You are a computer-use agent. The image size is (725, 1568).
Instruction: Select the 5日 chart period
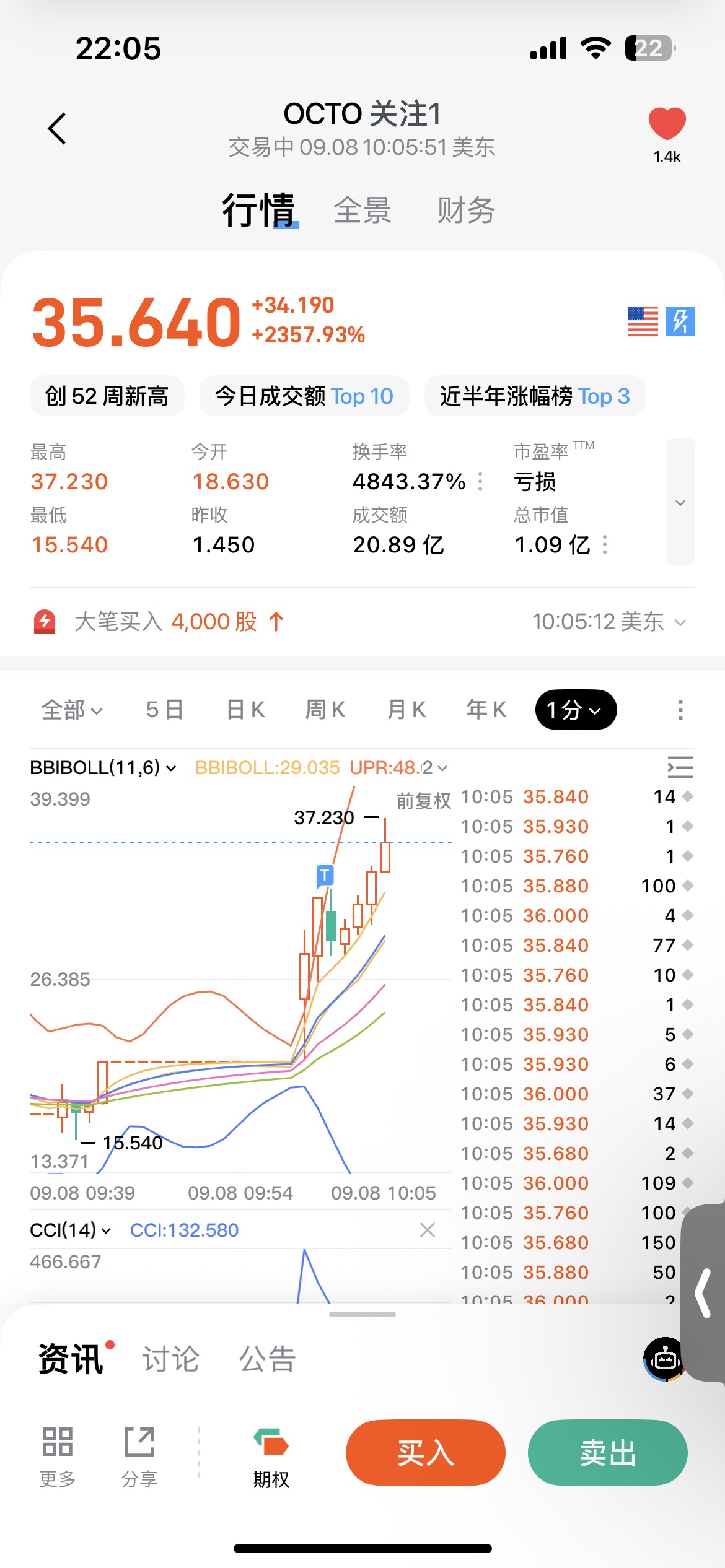coord(165,710)
